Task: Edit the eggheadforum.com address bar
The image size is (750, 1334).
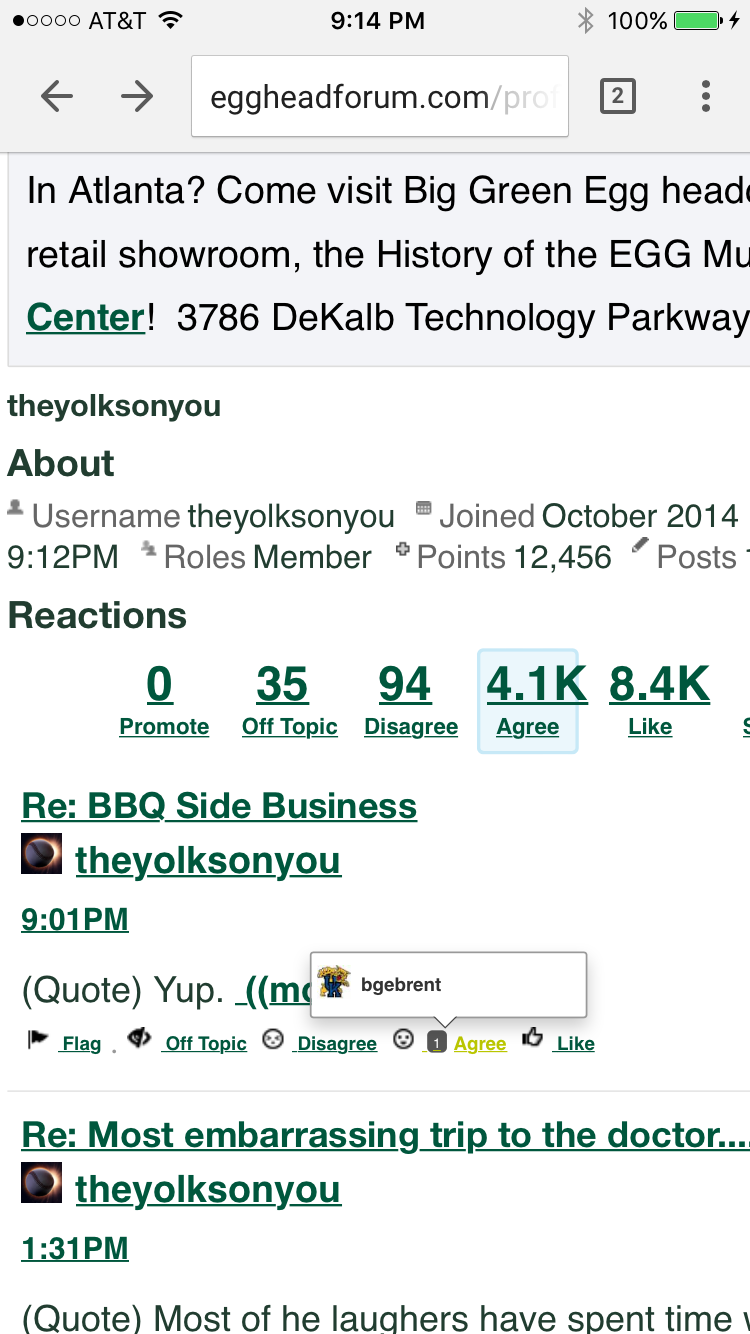Action: [x=380, y=97]
